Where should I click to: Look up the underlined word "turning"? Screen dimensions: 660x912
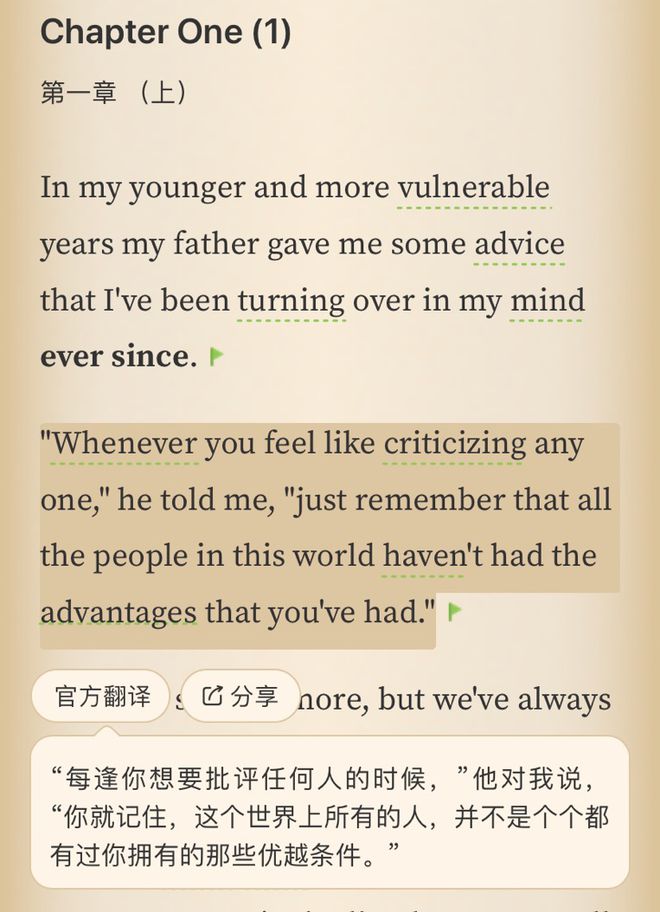[291, 301]
